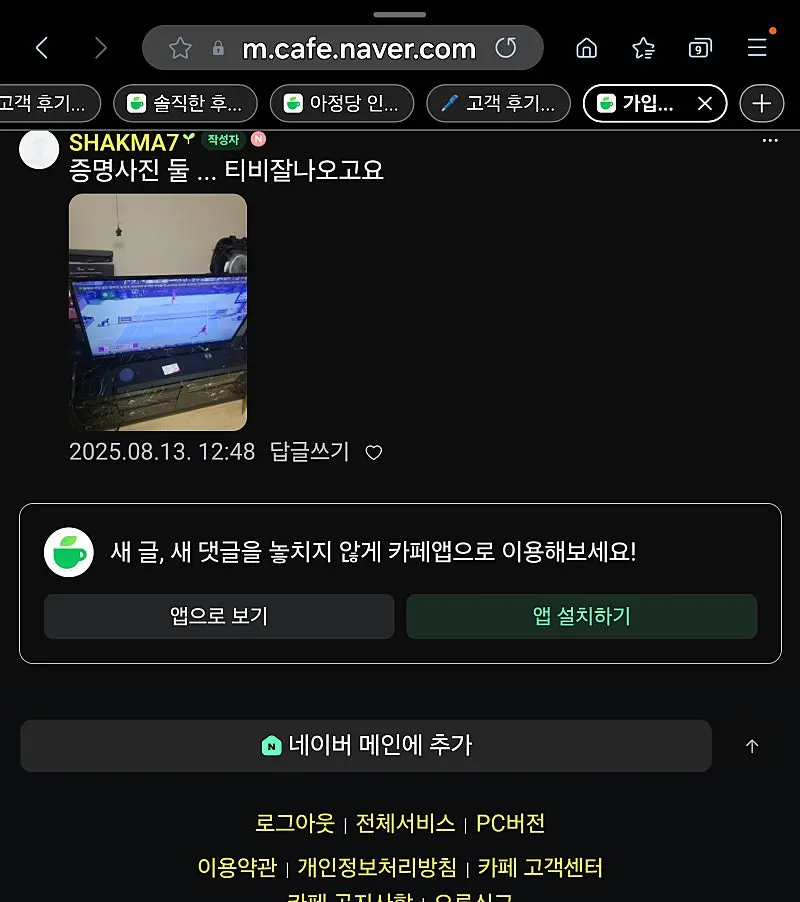The height and width of the screenshot is (902, 800).
Task: Go back to the previous page
Action: (42, 47)
